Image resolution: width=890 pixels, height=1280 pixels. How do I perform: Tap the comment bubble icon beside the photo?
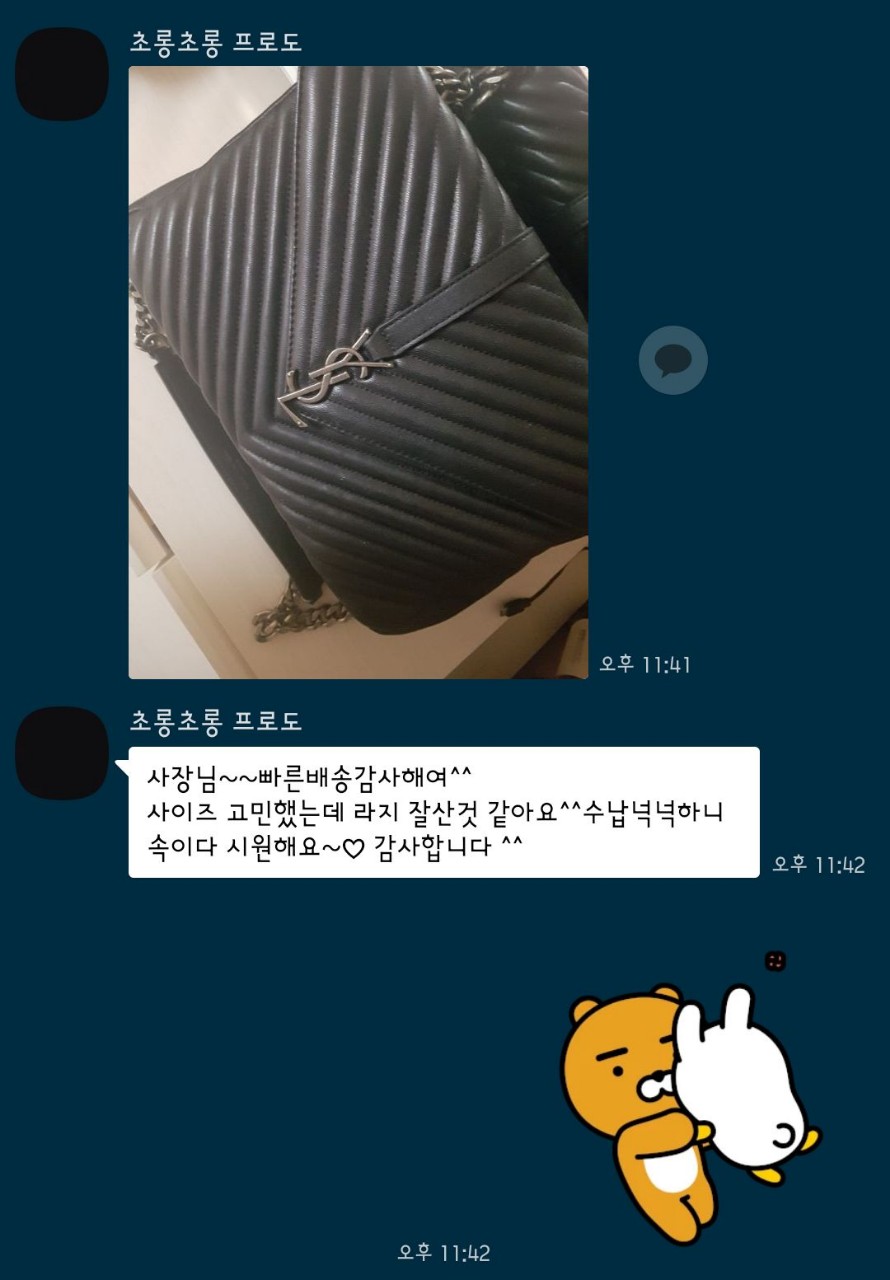673,360
